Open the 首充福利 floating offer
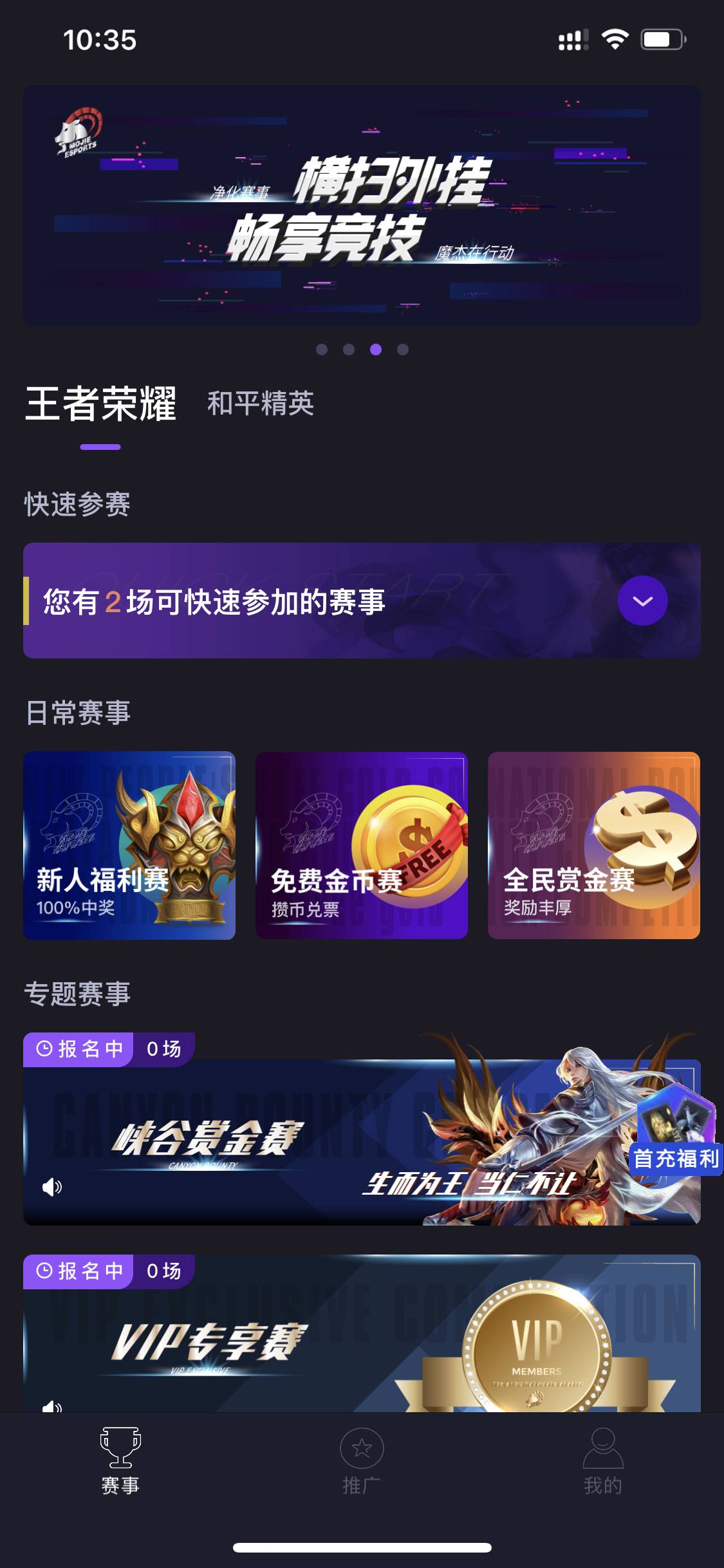724x1568 pixels. tap(676, 1133)
